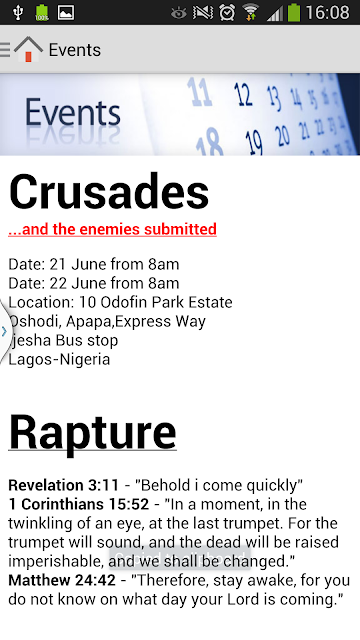This screenshot has height=640, width=360.
Task: Expand the side handle arrow on left edge
Action: coord(4,331)
